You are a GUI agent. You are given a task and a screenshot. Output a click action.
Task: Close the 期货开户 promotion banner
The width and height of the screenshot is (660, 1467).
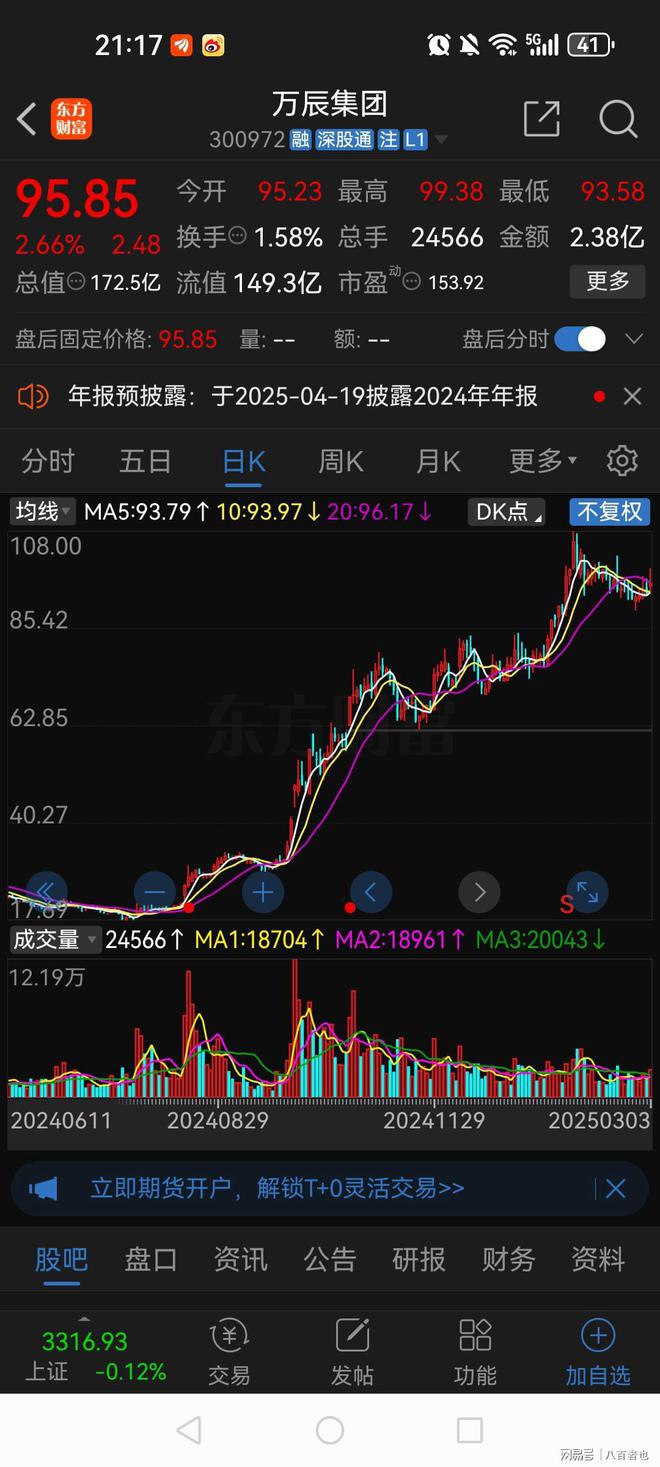tap(615, 1188)
